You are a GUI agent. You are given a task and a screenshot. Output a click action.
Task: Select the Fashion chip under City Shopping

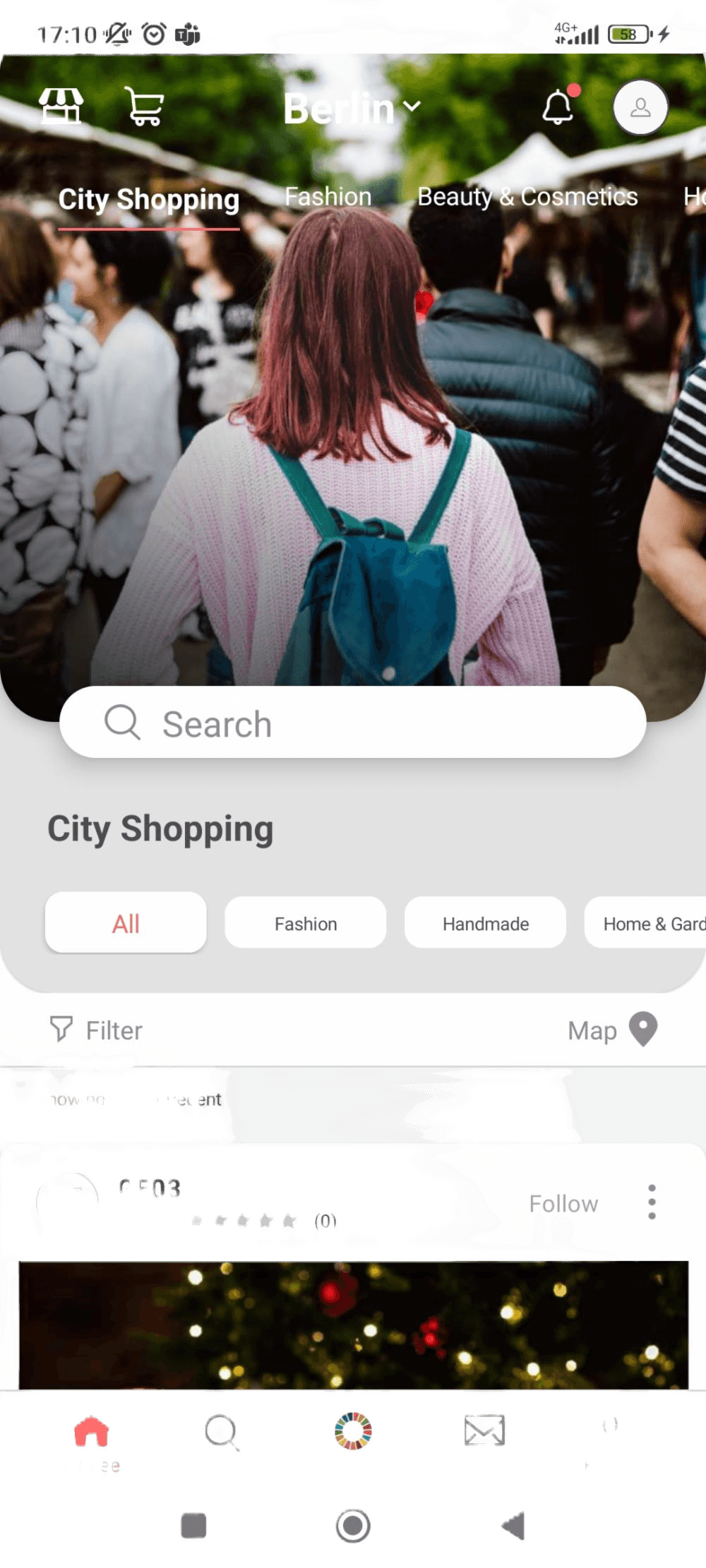[x=306, y=923]
